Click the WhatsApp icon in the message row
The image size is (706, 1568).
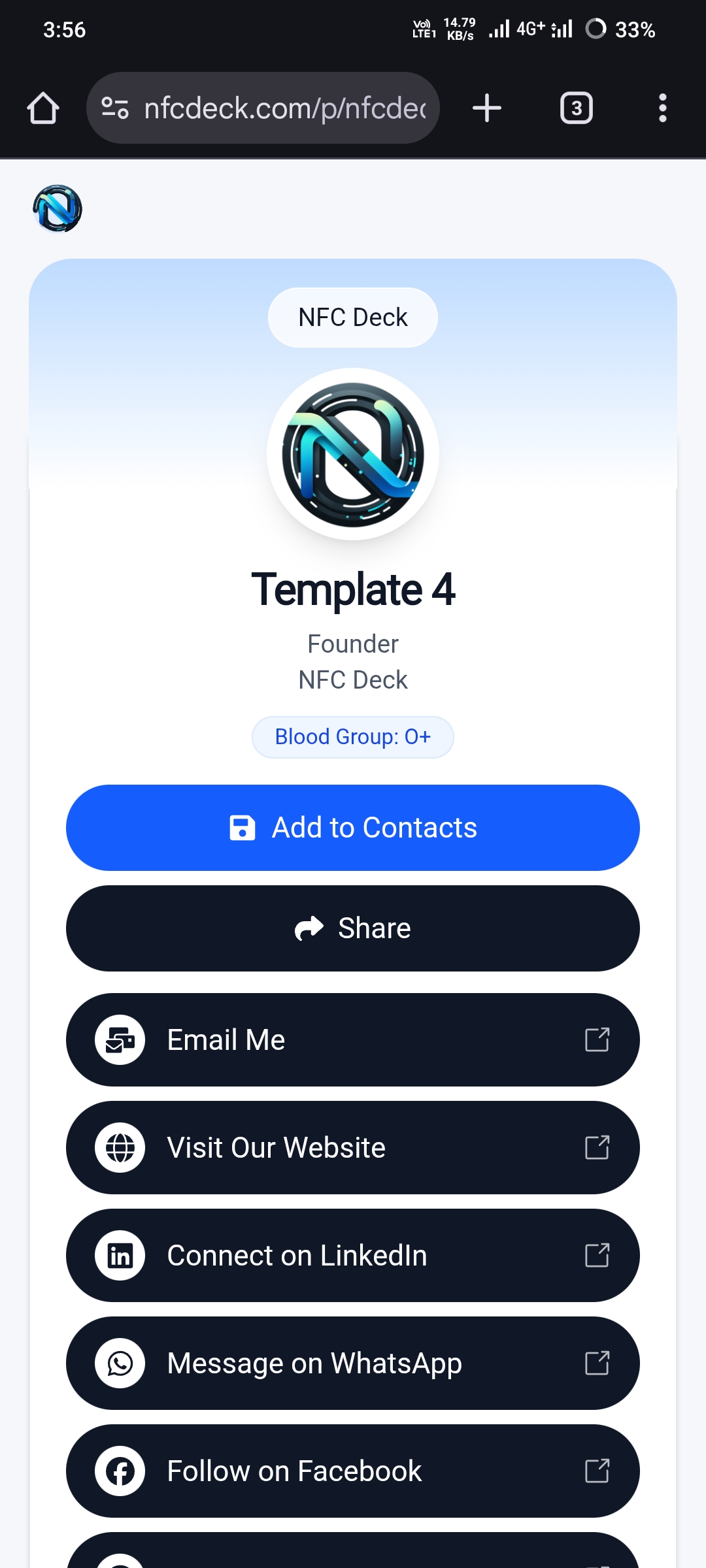click(x=120, y=1363)
